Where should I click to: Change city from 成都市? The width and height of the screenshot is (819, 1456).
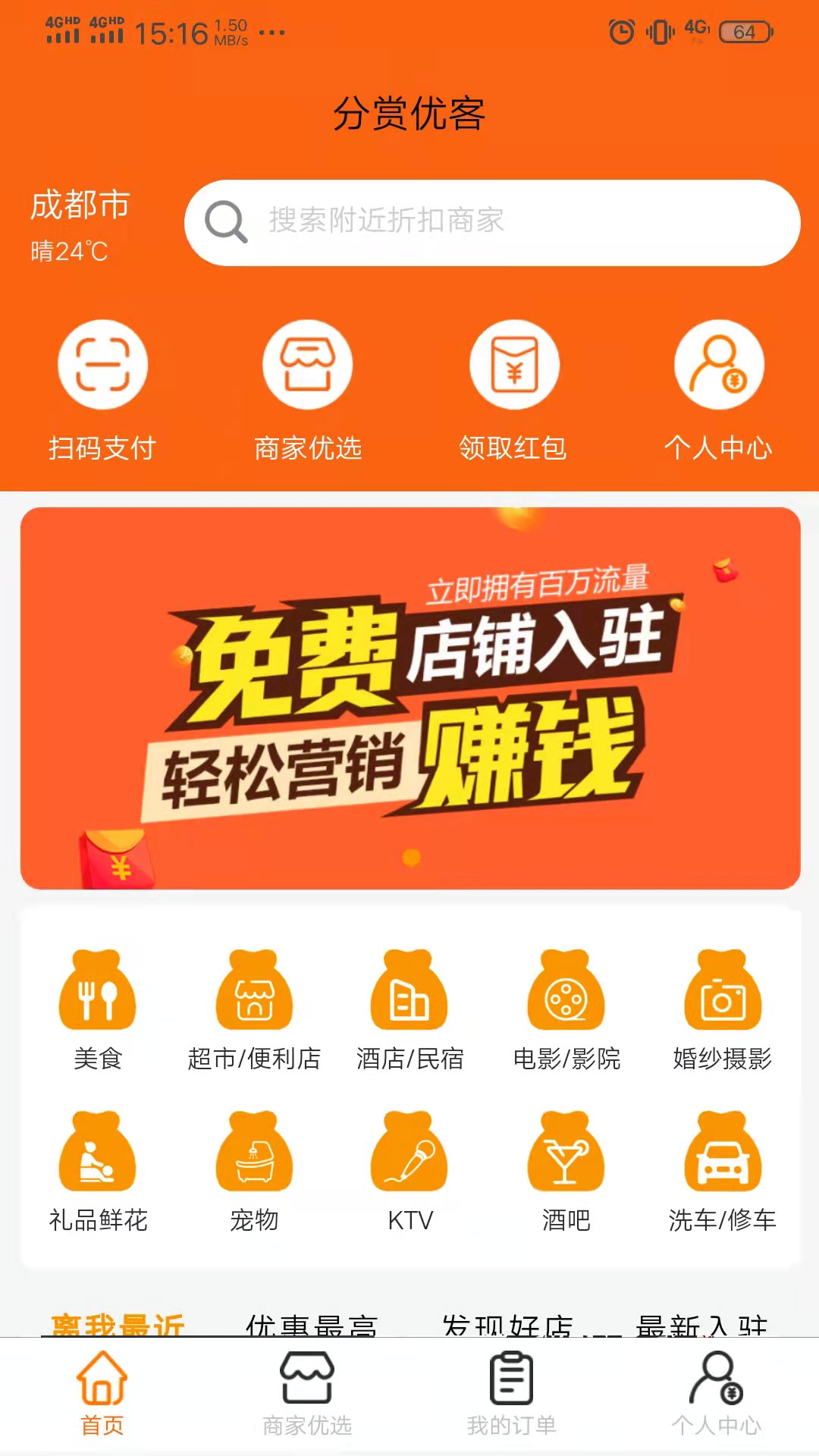tap(80, 206)
